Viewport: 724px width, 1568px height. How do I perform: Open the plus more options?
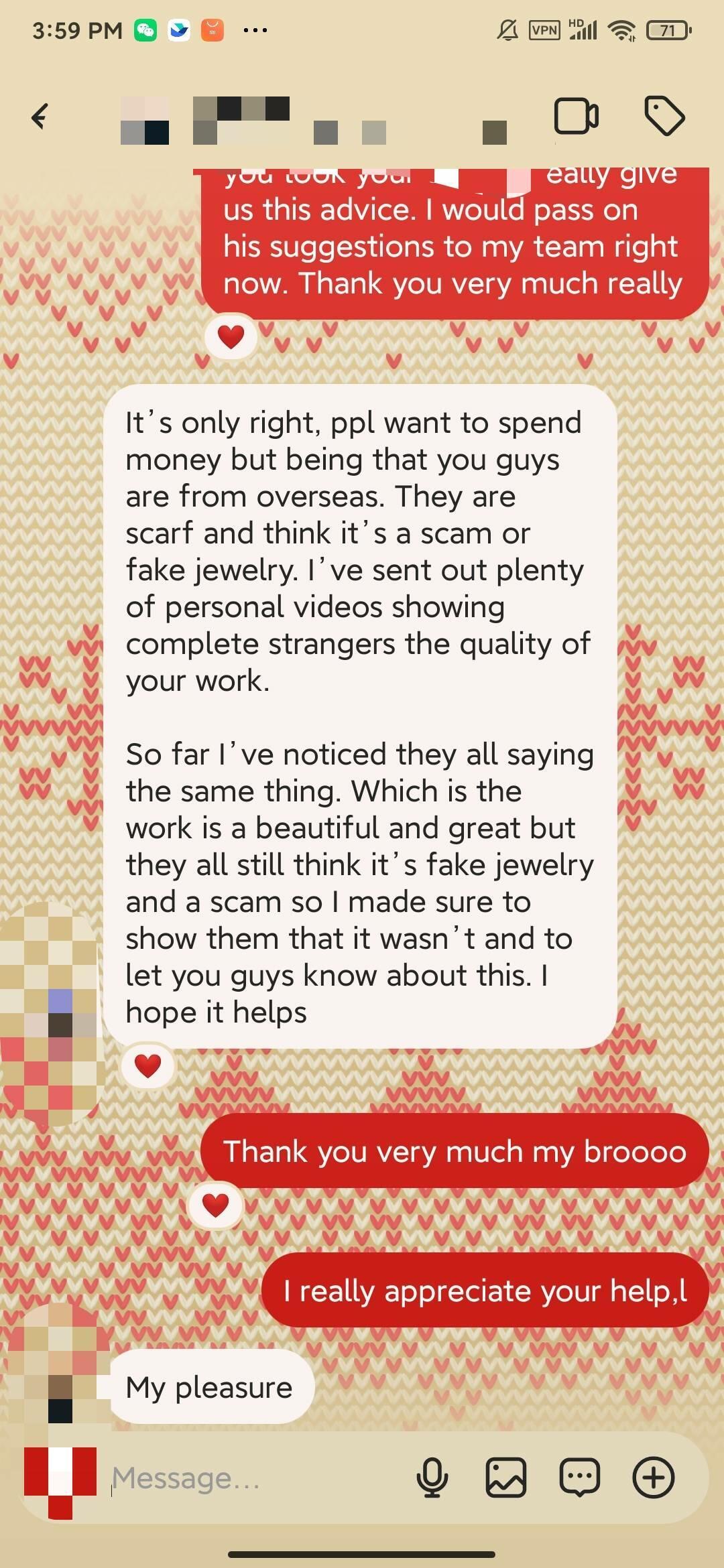[x=654, y=1478]
